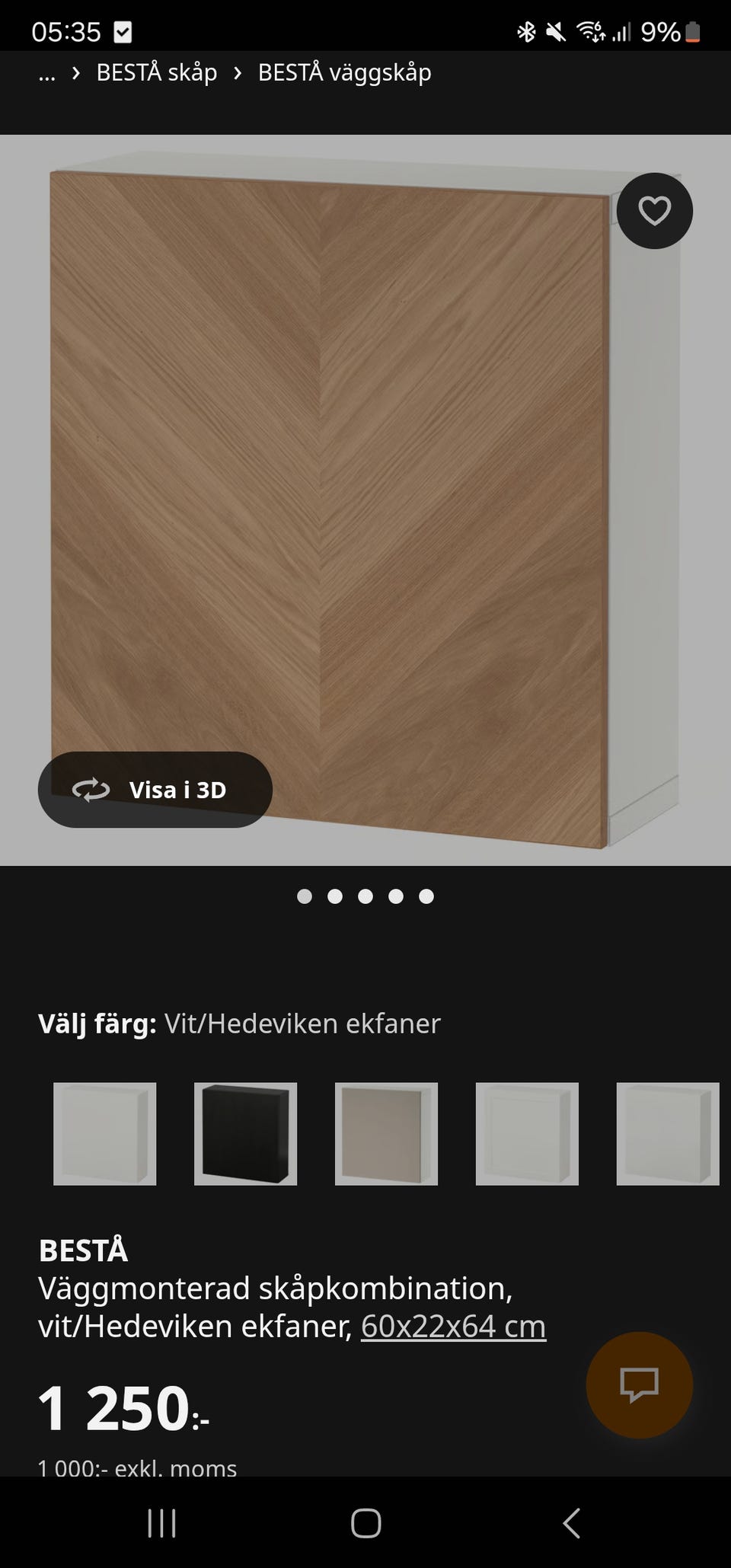Select the black cabinet color variant

pyautogui.click(x=244, y=1133)
